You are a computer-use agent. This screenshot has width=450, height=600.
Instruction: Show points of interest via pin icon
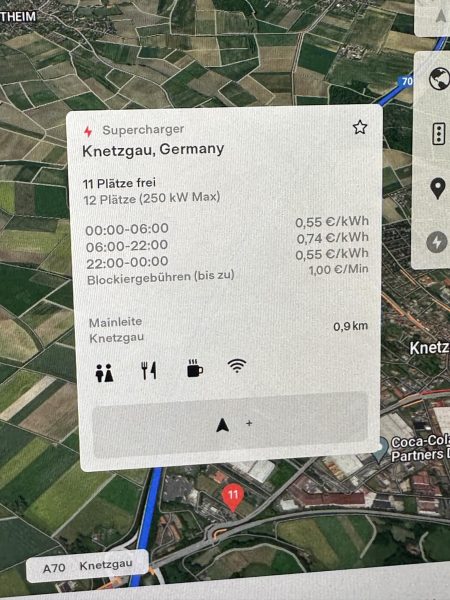(x=438, y=188)
